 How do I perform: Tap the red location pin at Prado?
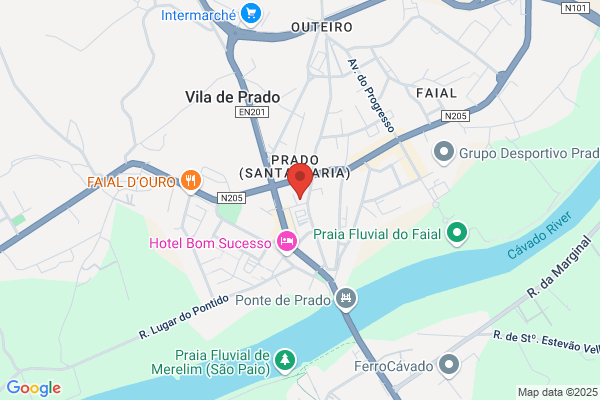300,181
